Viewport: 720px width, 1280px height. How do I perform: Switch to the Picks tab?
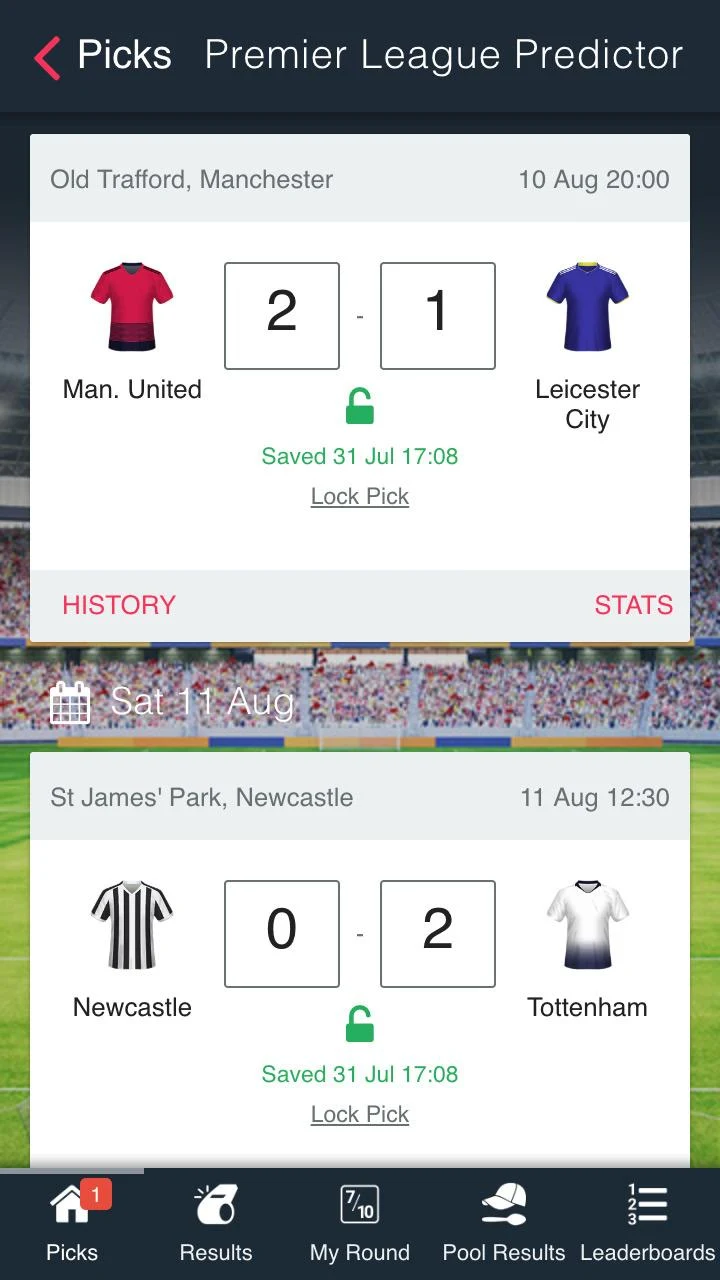(x=72, y=1224)
